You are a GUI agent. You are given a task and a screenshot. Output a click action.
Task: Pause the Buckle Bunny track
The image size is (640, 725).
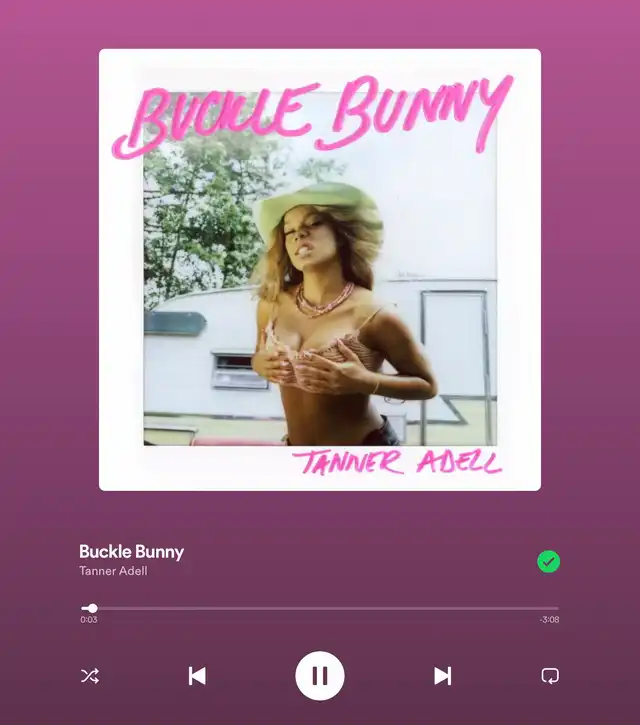(320, 676)
